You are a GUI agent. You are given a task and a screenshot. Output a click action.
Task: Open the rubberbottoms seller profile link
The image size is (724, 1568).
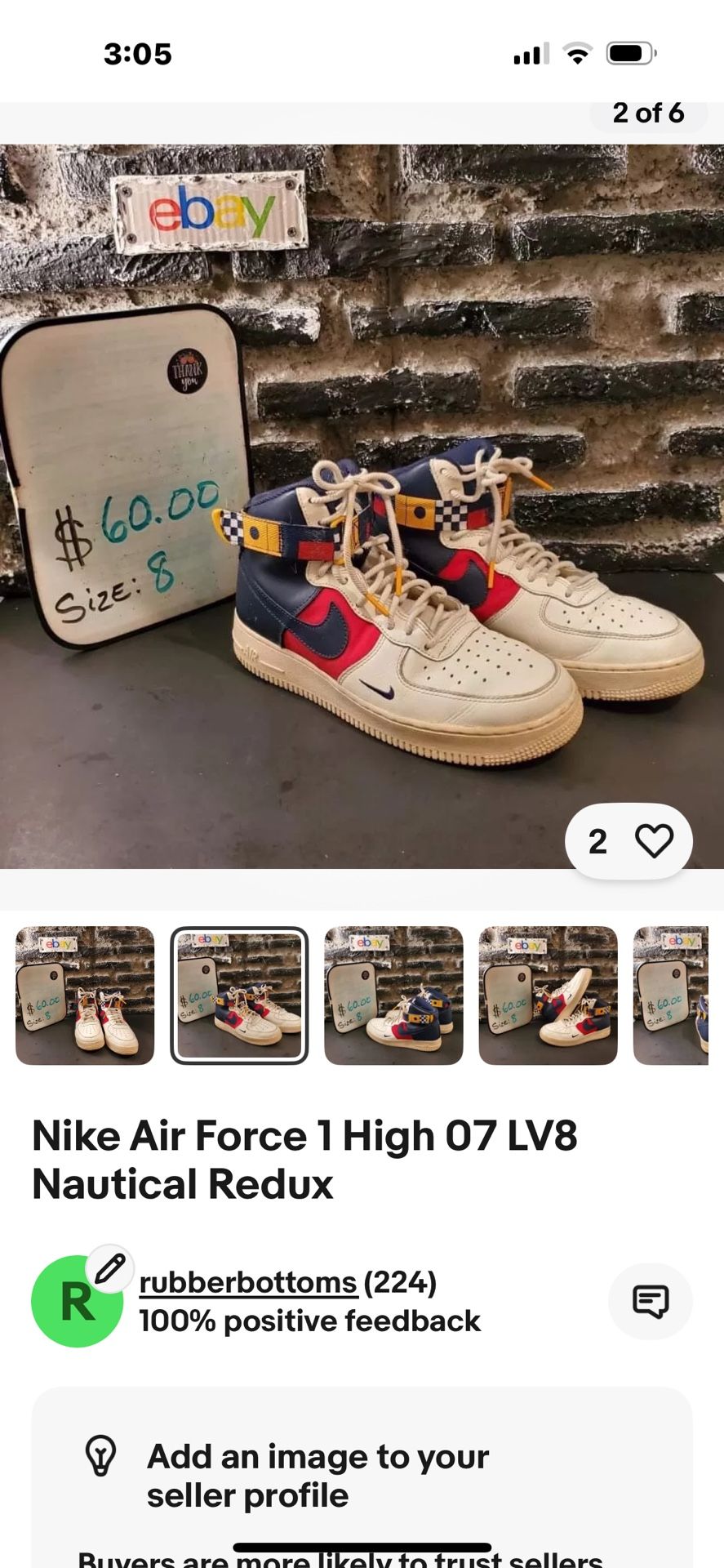pos(248,1283)
